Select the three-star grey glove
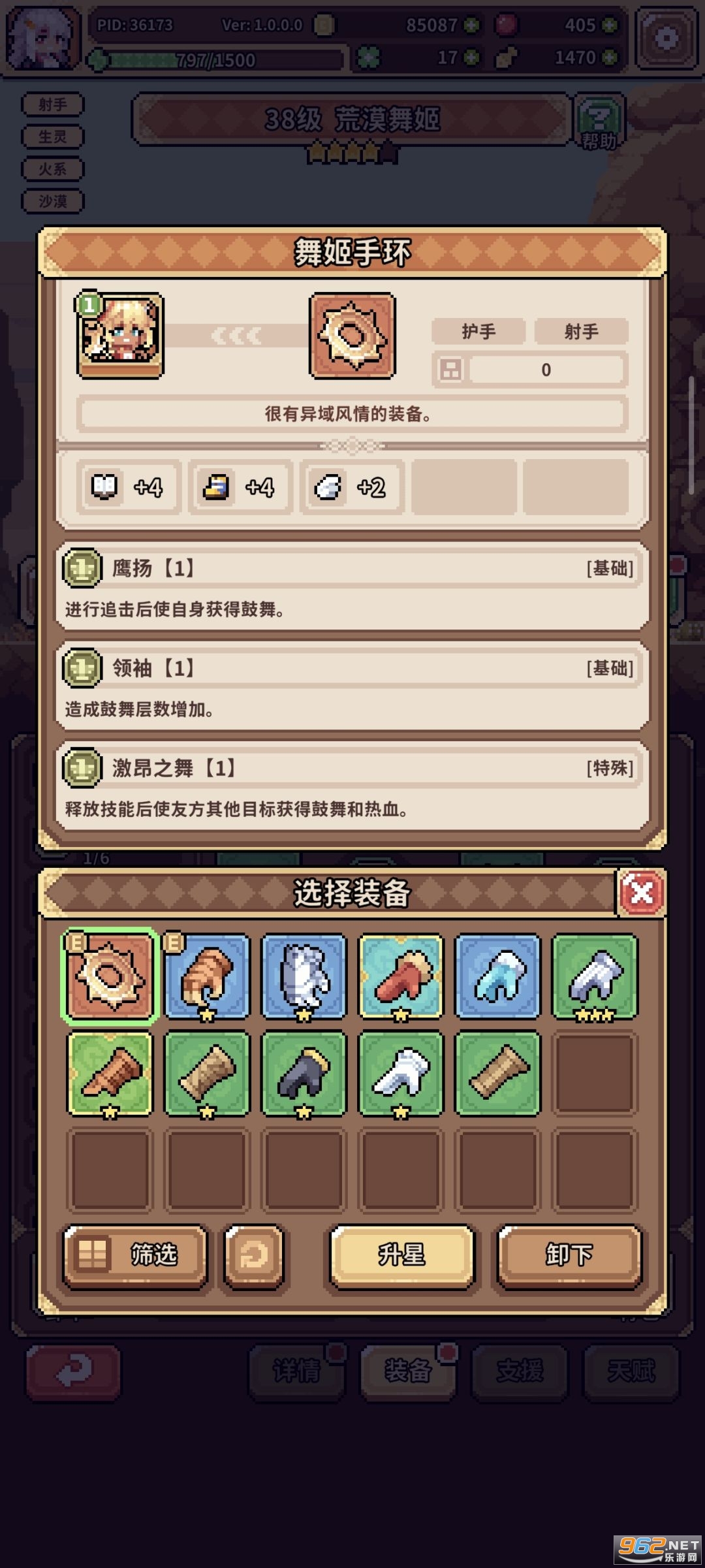Image resolution: width=705 pixels, height=1568 pixels. coord(595,976)
